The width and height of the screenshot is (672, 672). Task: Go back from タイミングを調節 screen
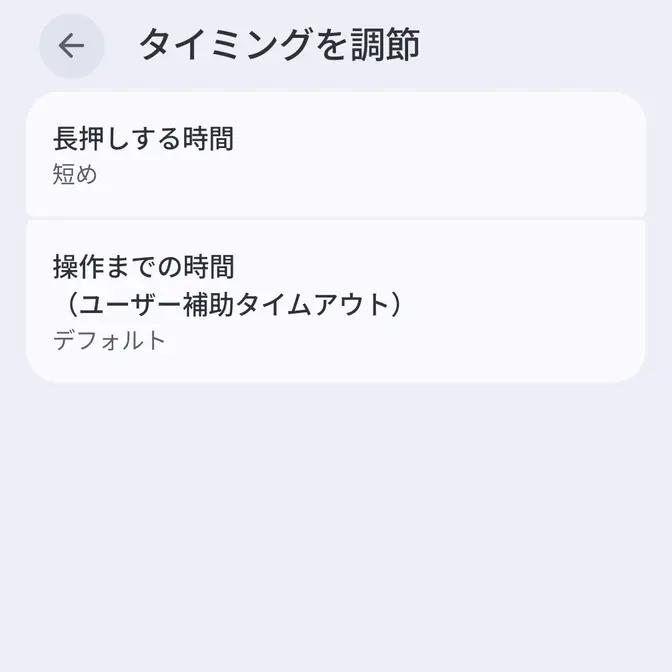pos(71,46)
